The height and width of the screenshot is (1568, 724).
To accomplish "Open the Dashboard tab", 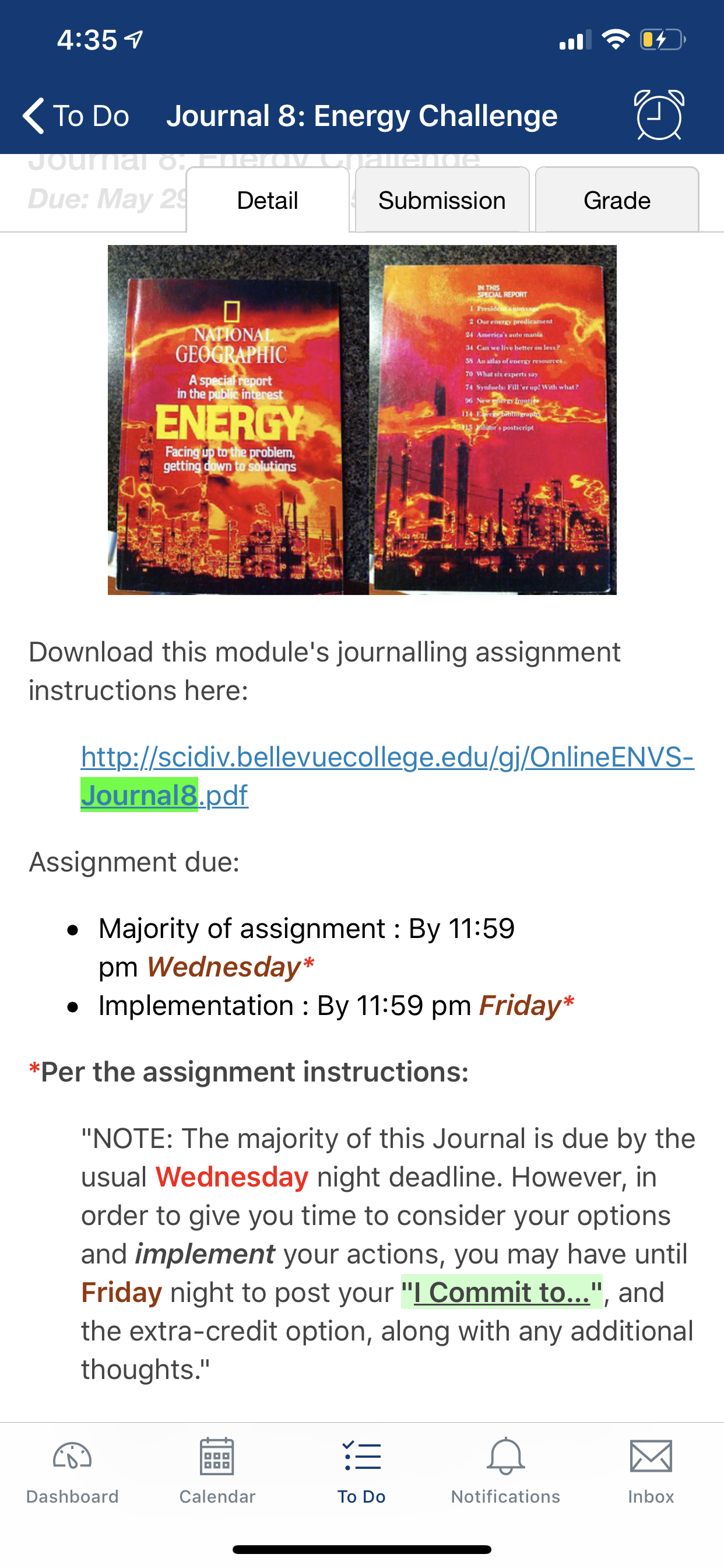I will 72,1471.
